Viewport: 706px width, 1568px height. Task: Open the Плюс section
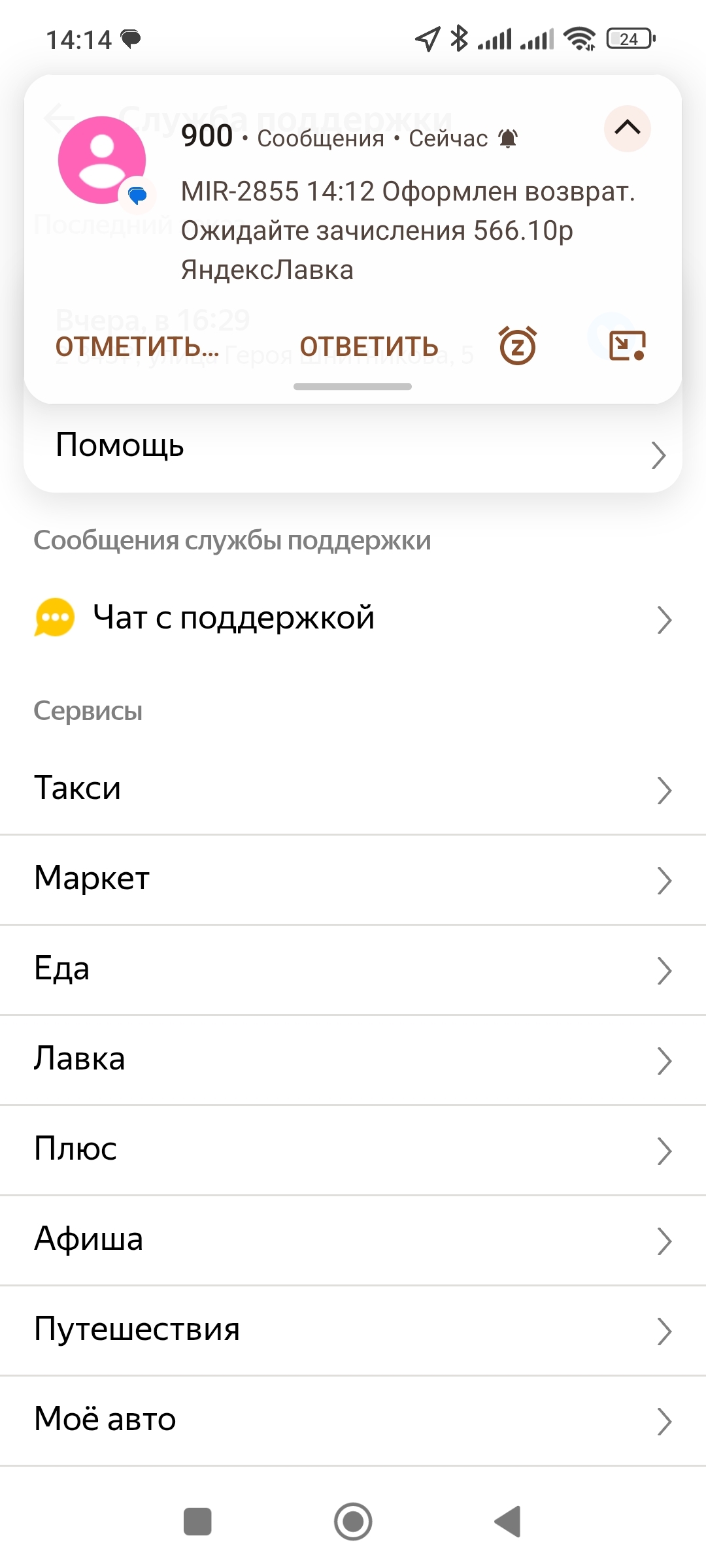click(x=353, y=1150)
